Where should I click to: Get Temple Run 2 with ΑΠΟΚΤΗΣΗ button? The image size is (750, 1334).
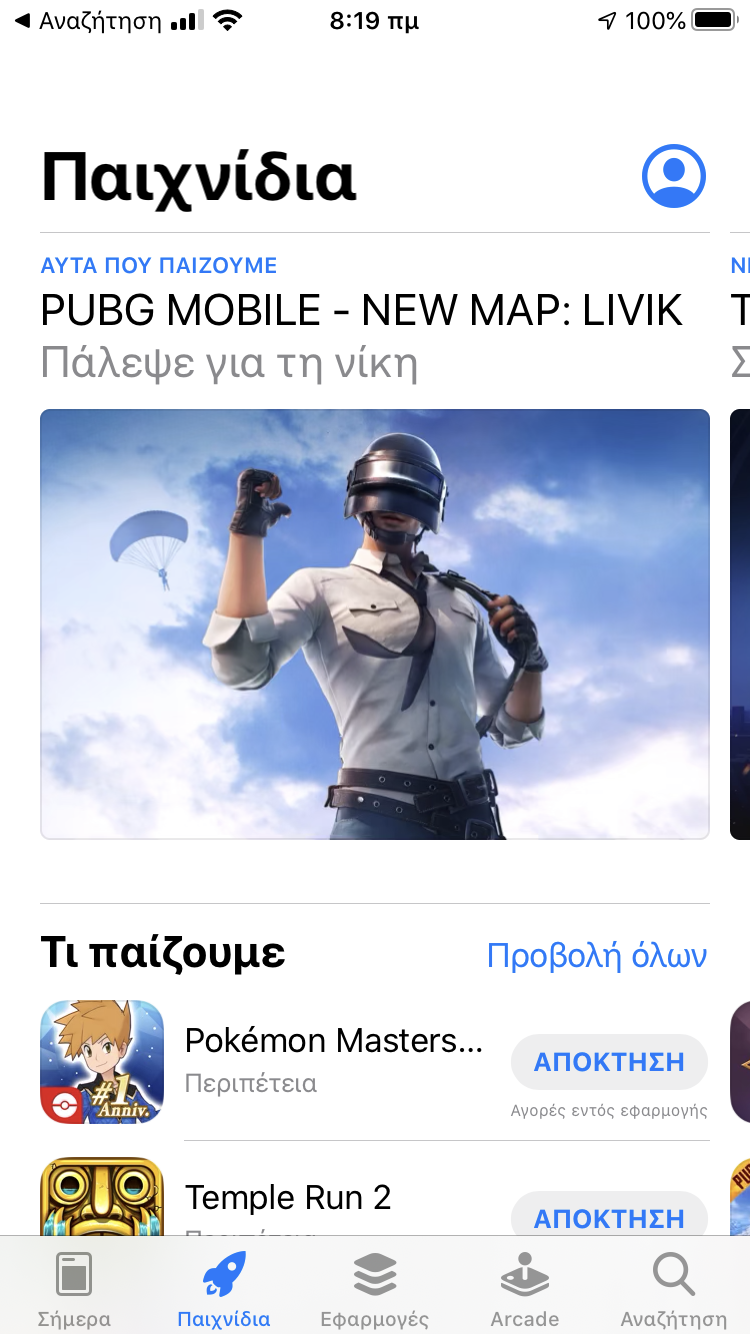tap(608, 1216)
